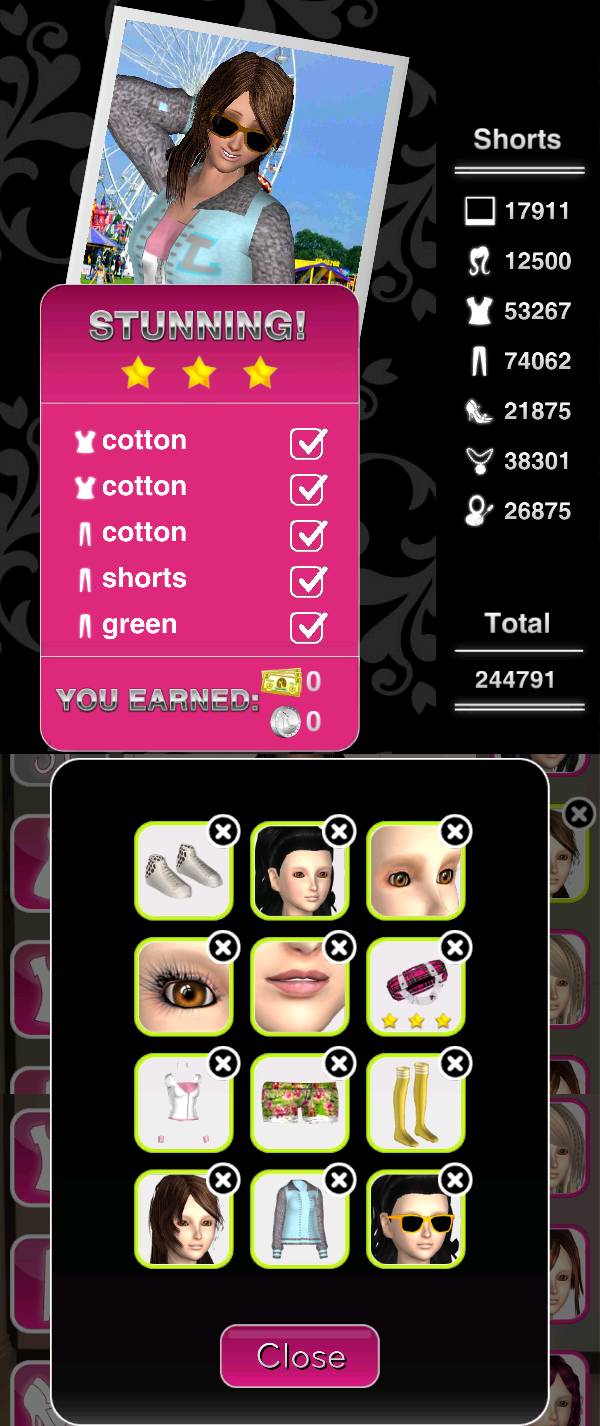The height and width of the screenshot is (1426, 600).
Task: Remove the brown long hair item
Action: [x=223, y=1180]
